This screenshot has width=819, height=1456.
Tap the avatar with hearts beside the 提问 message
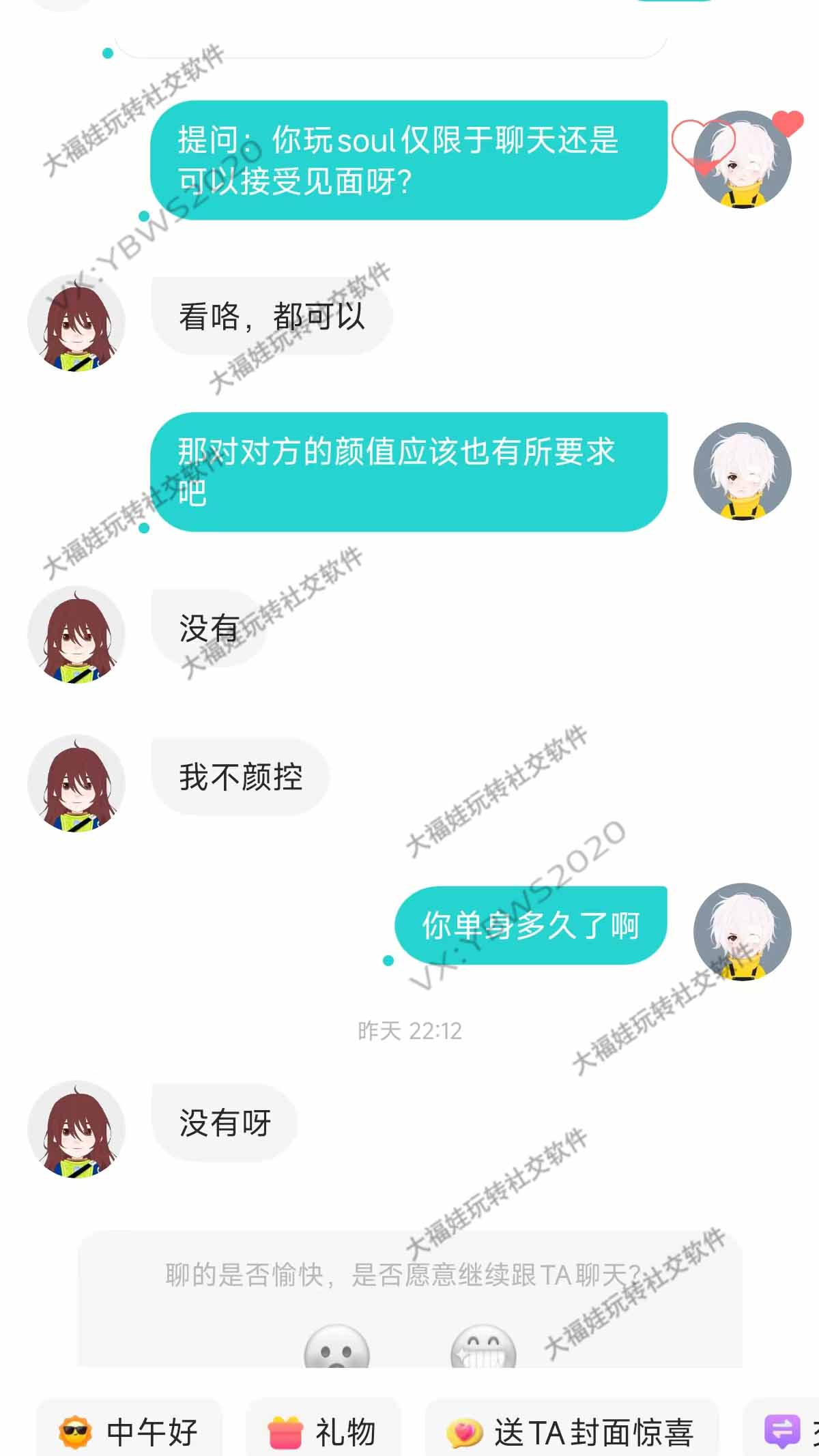pyautogui.click(x=742, y=160)
